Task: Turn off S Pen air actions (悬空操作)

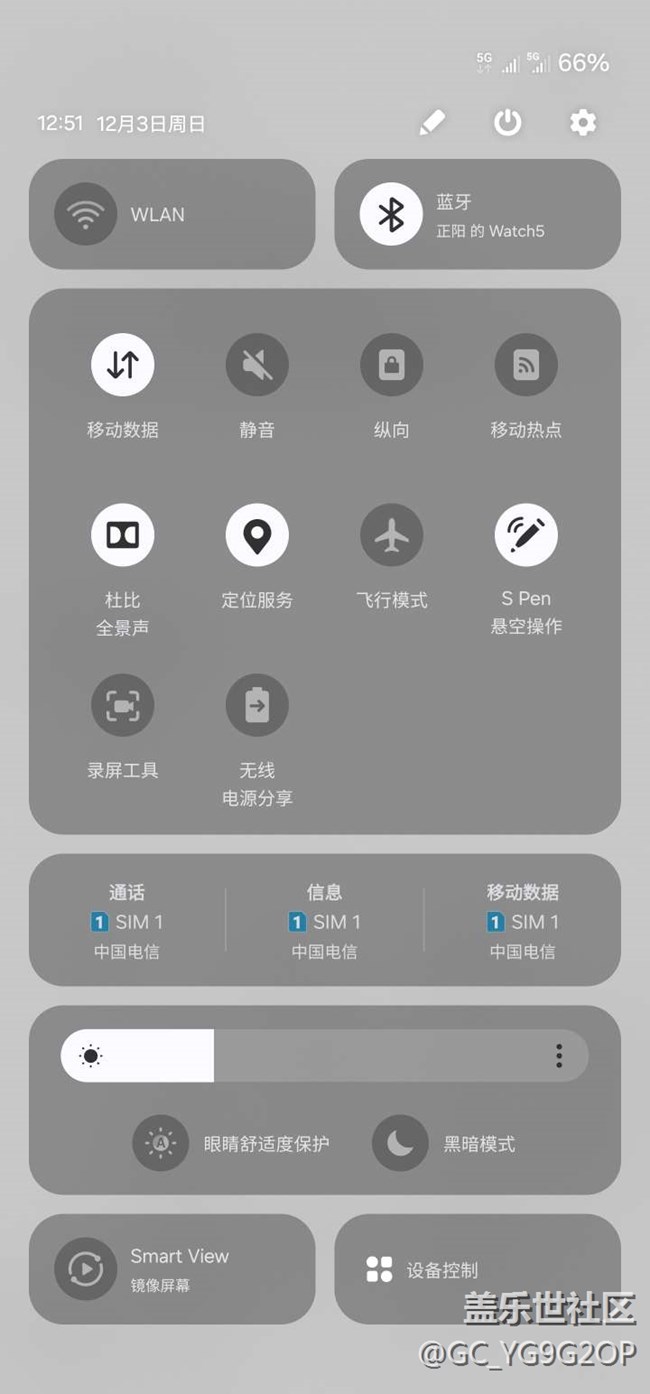Action: [526, 535]
